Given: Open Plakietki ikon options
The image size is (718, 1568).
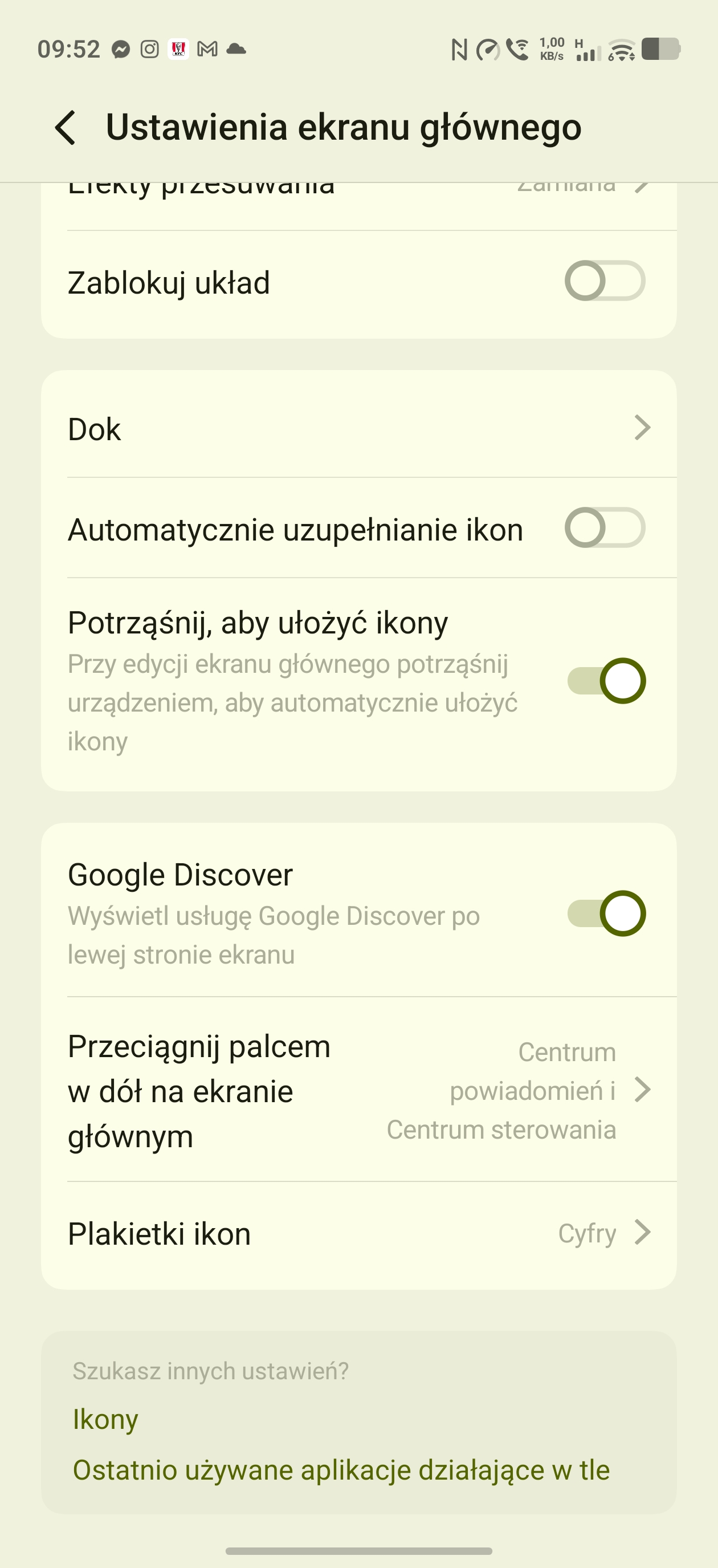Looking at the screenshot, I should 359,1234.
